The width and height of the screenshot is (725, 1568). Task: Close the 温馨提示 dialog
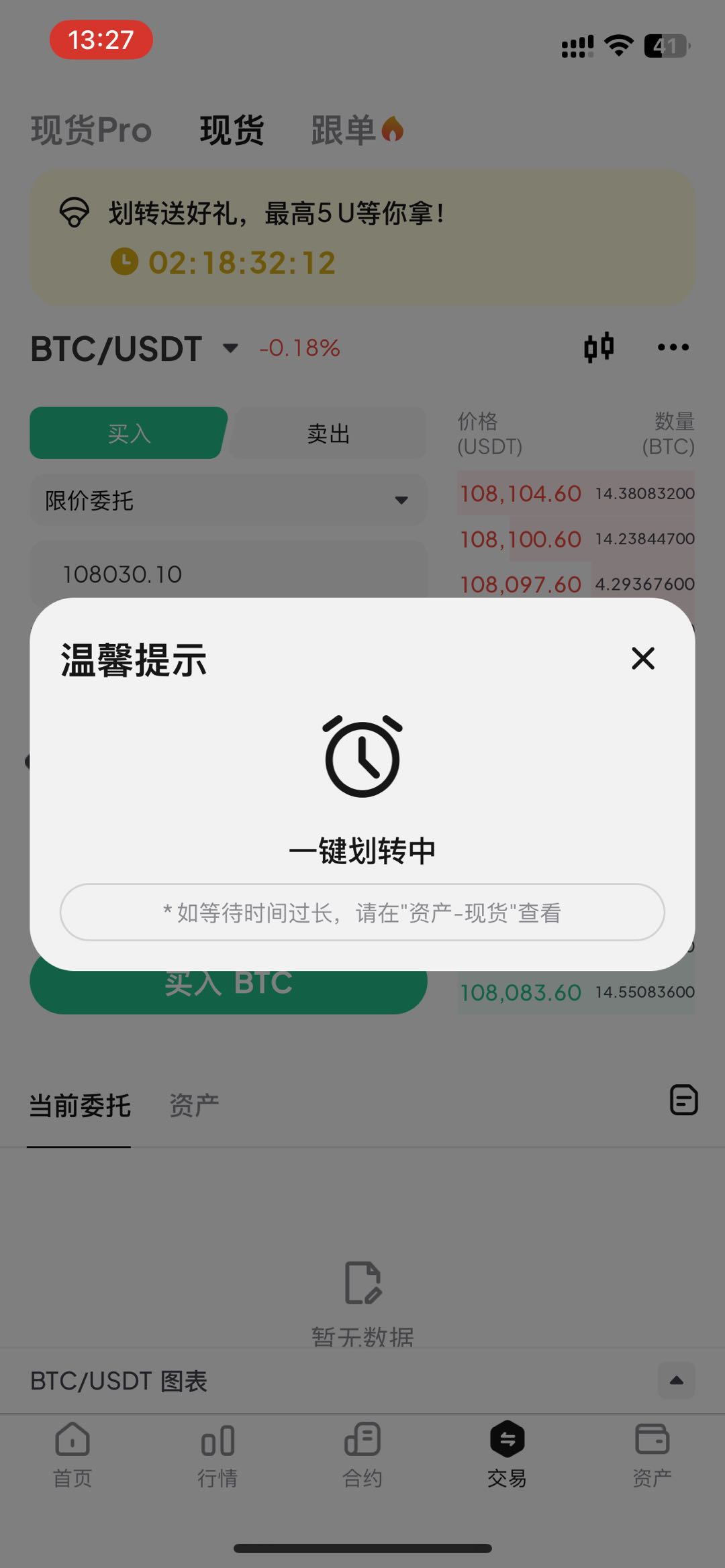click(642, 658)
